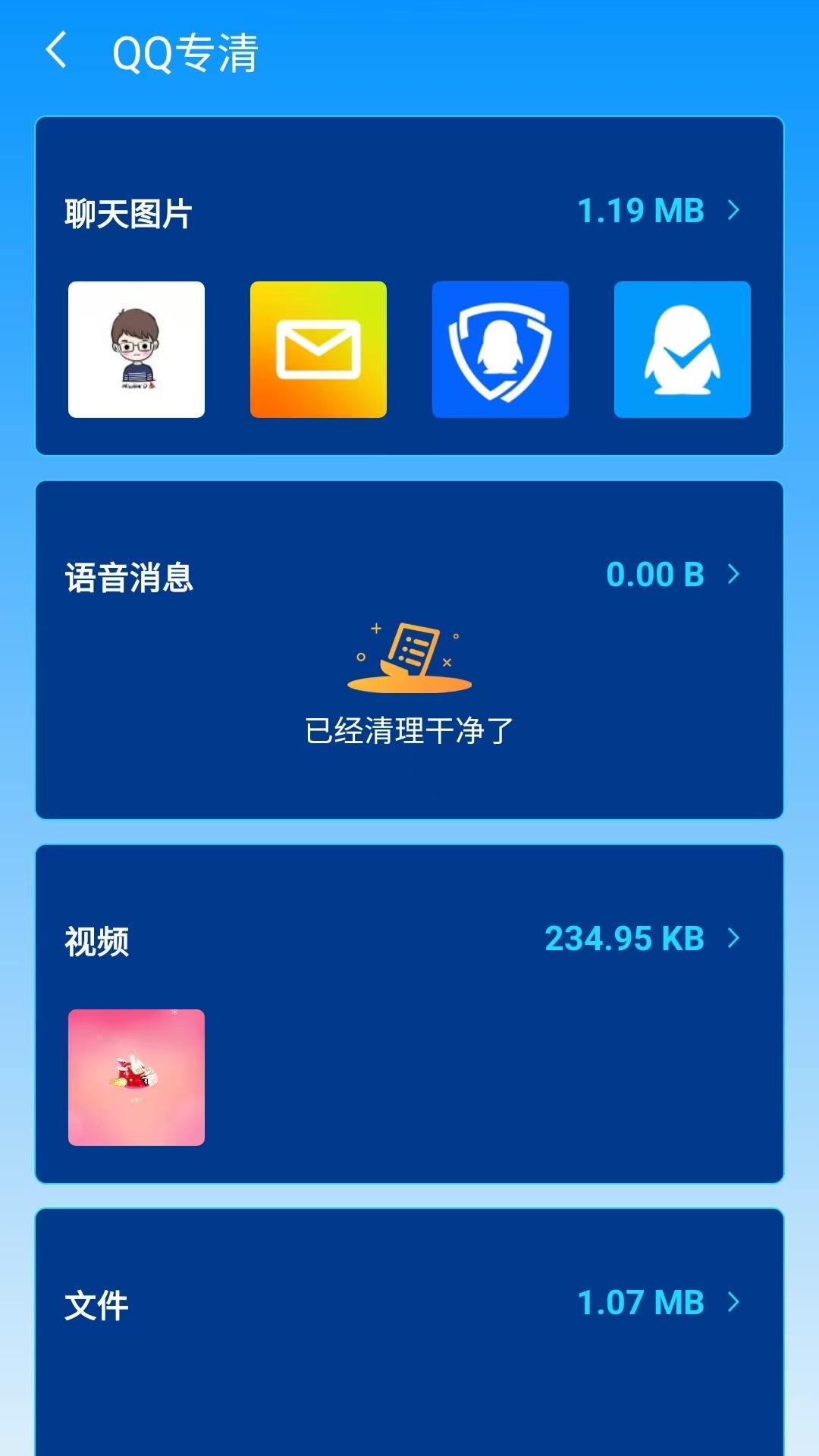Screen dimensions: 819x1456
Task: Open the cartoon boy avatar image
Action: (136, 350)
